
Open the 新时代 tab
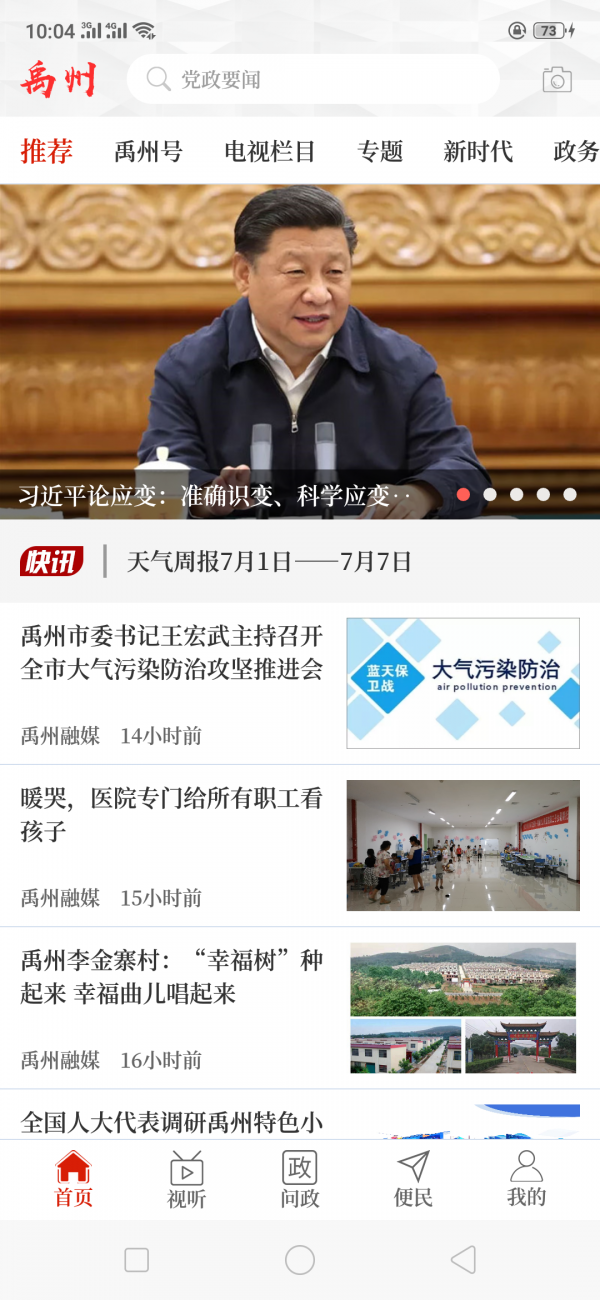(x=478, y=152)
